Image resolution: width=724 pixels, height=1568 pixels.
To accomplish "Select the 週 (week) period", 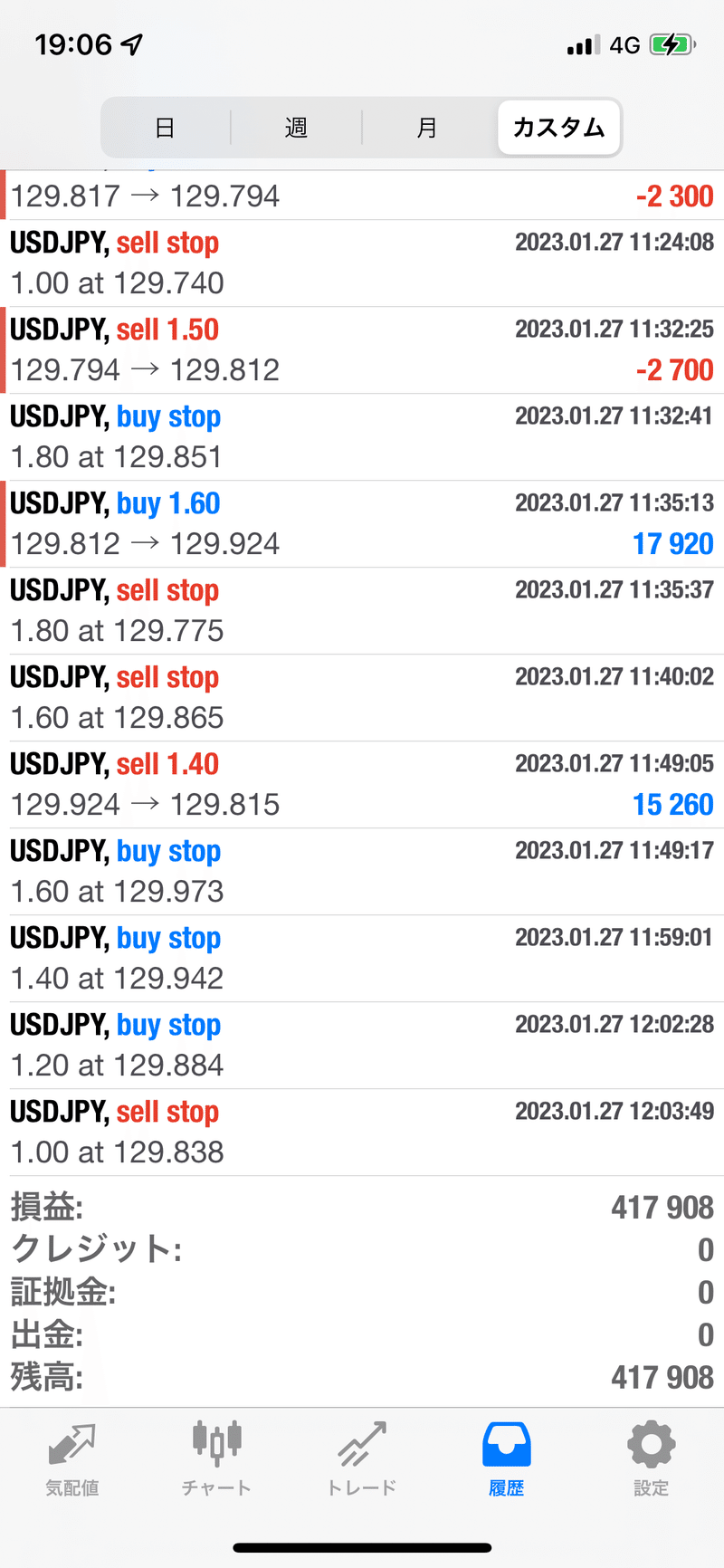I will pyautogui.click(x=296, y=128).
